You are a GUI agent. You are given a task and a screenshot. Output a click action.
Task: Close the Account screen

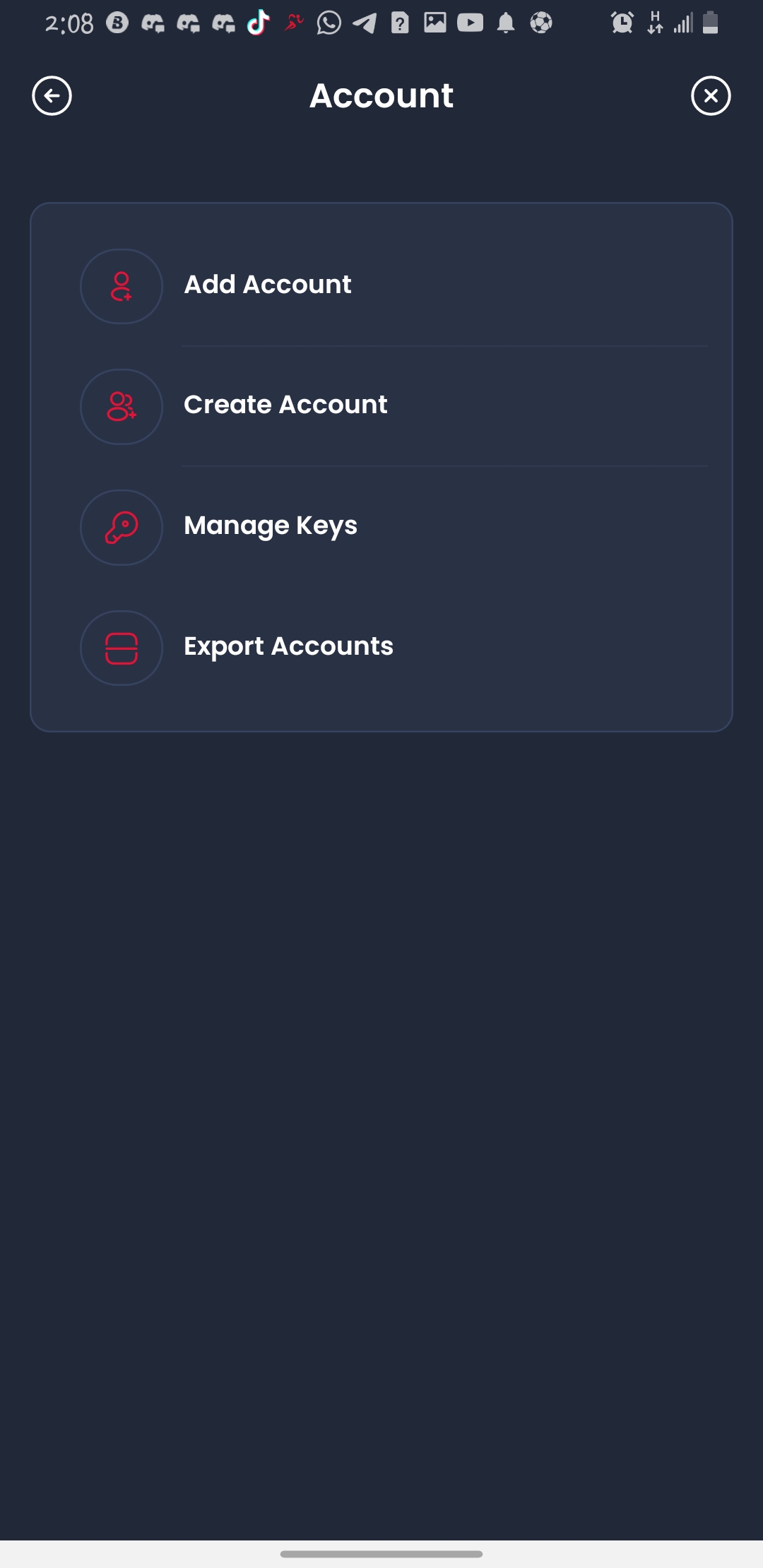click(x=711, y=95)
